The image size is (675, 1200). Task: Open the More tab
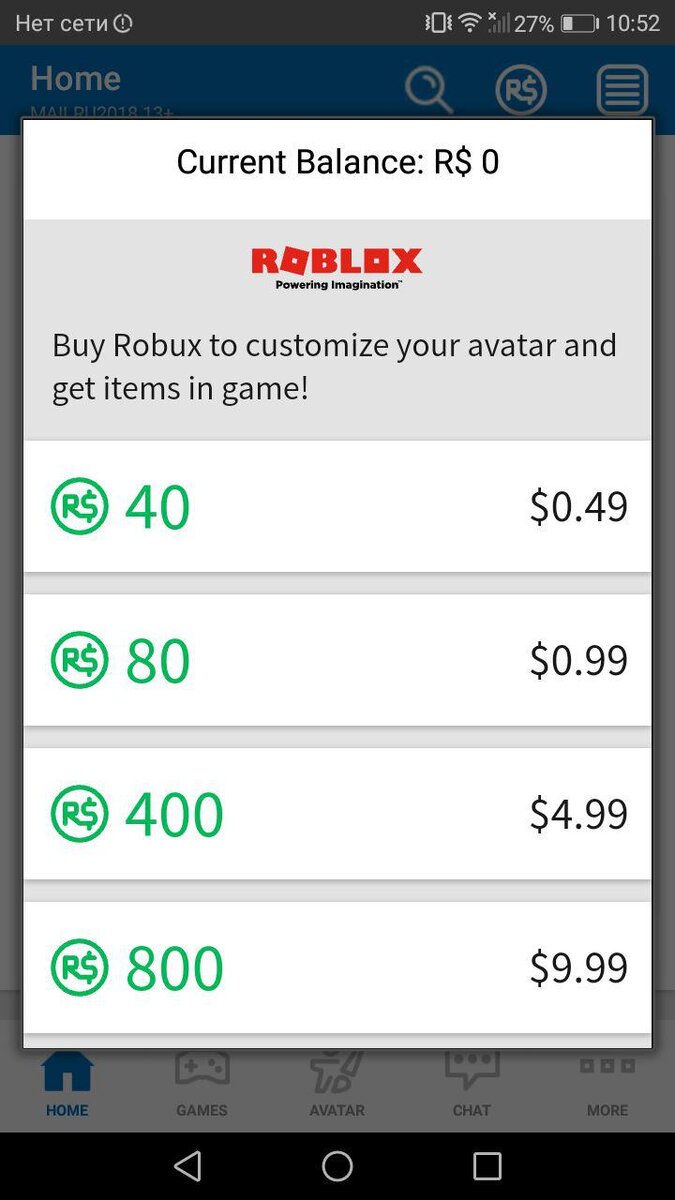pos(607,1084)
